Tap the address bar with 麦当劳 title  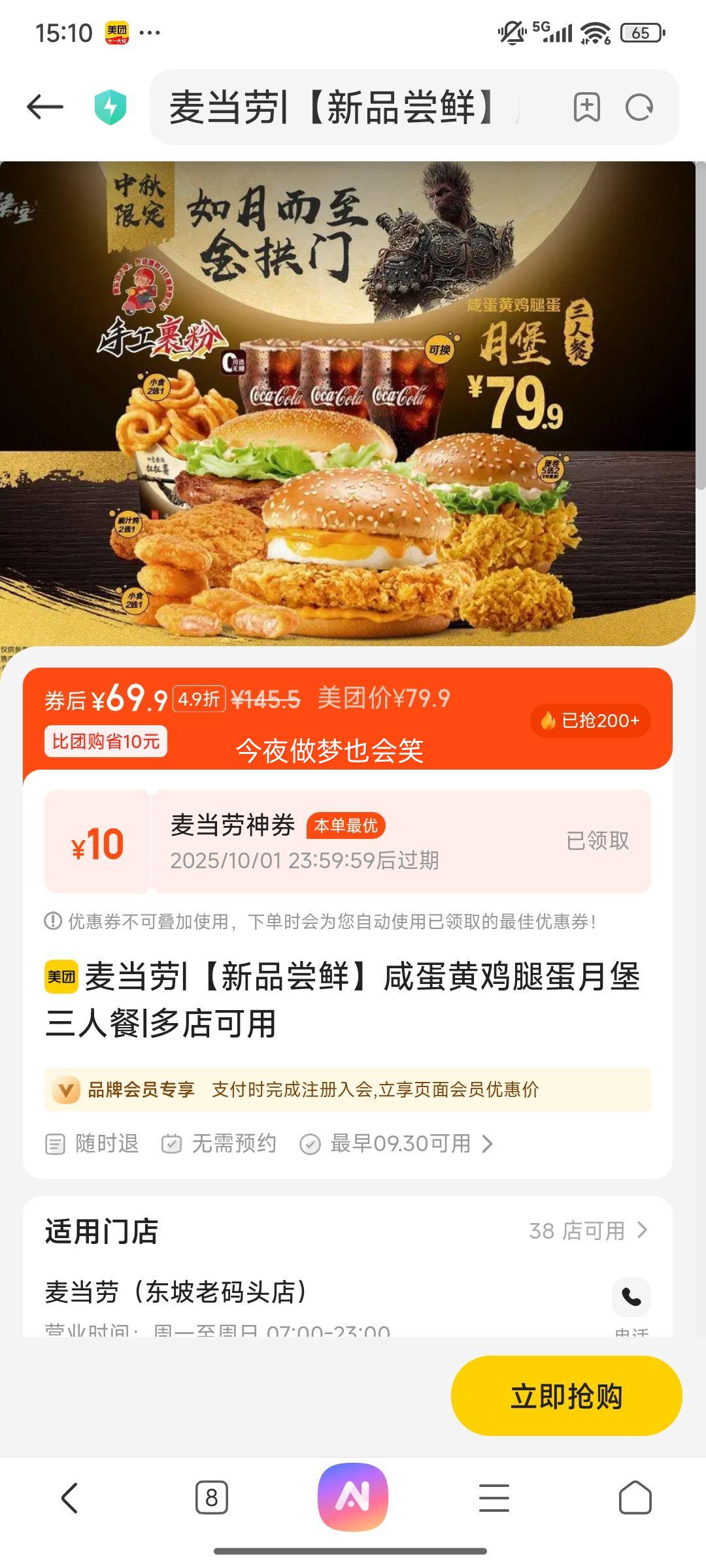click(340, 107)
